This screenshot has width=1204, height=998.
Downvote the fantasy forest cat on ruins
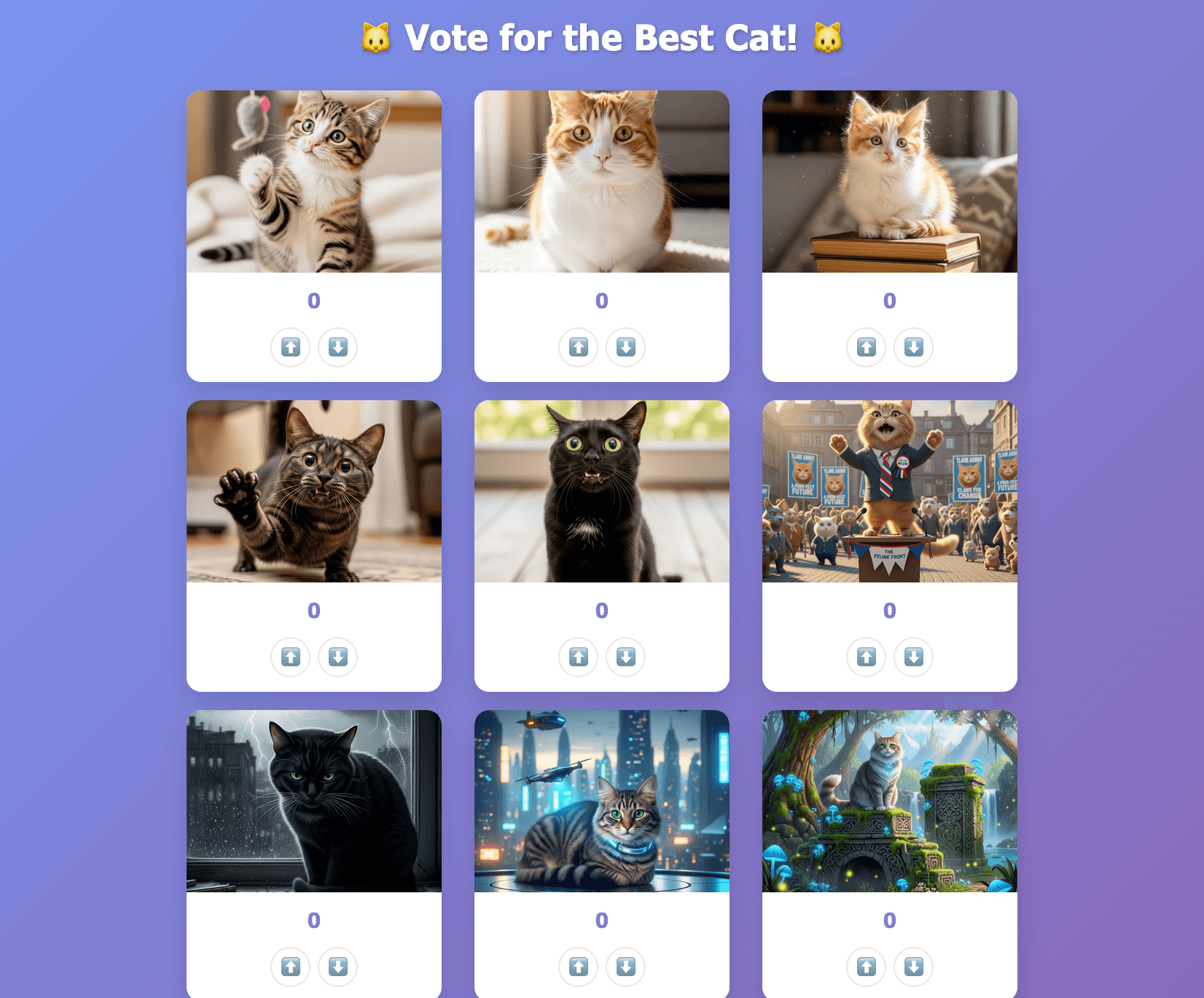coord(913,967)
